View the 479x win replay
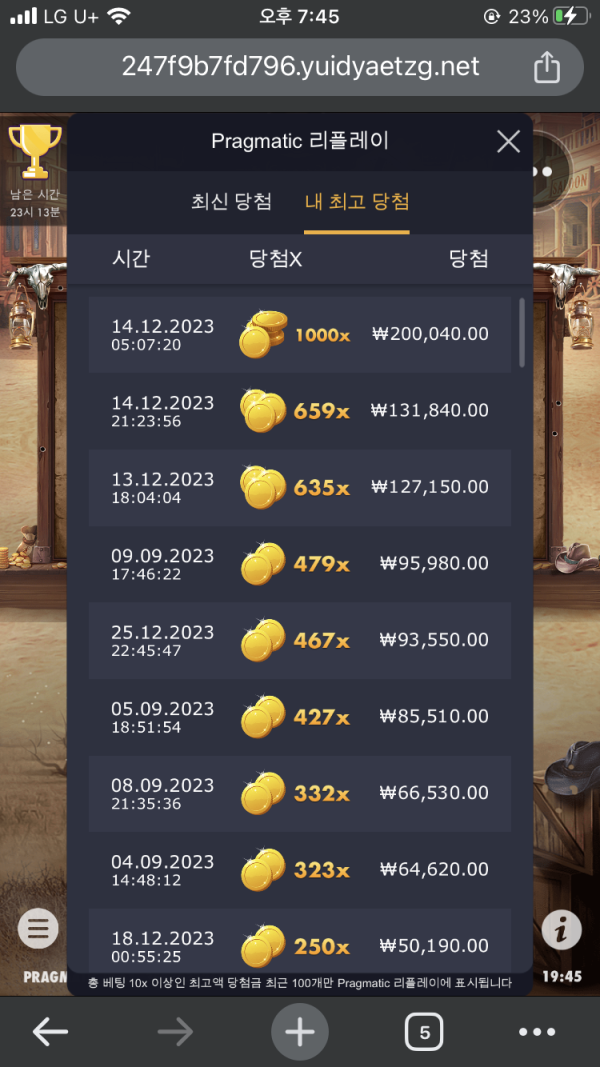Viewport: 600px width, 1067px height. click(300, 564)
